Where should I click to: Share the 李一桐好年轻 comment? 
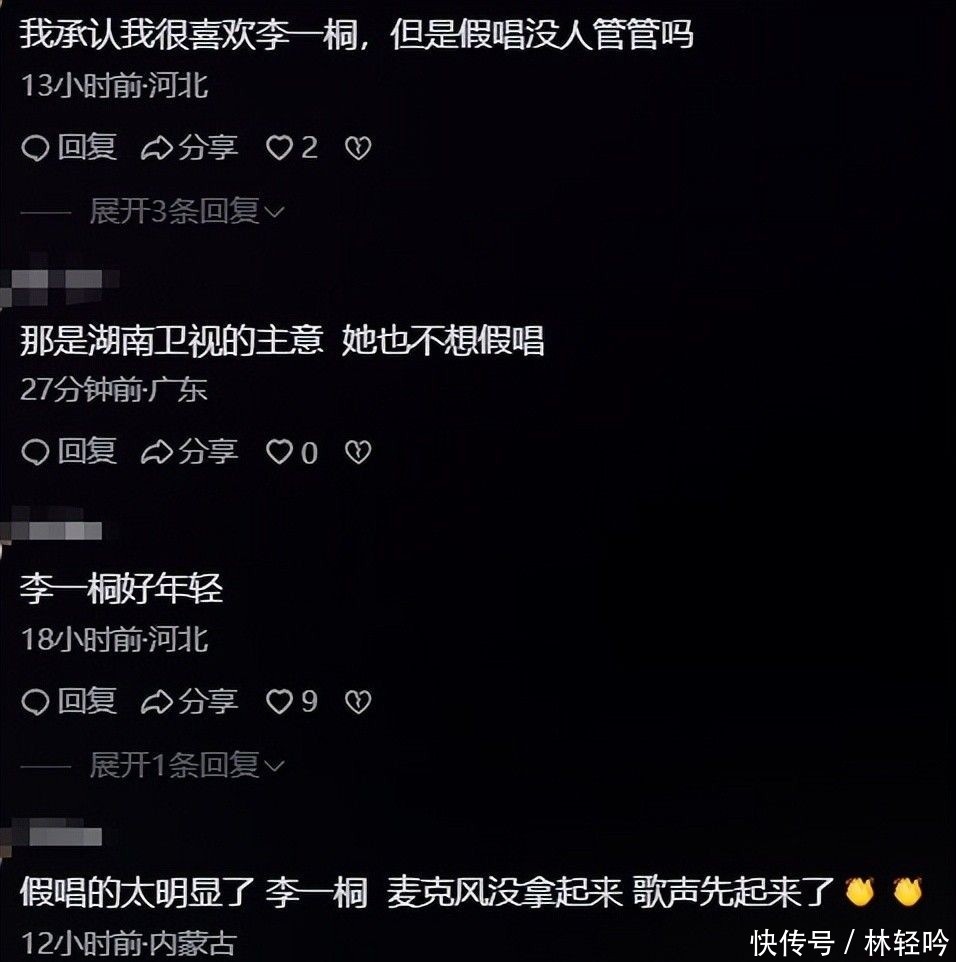click(x=190, y=701)
